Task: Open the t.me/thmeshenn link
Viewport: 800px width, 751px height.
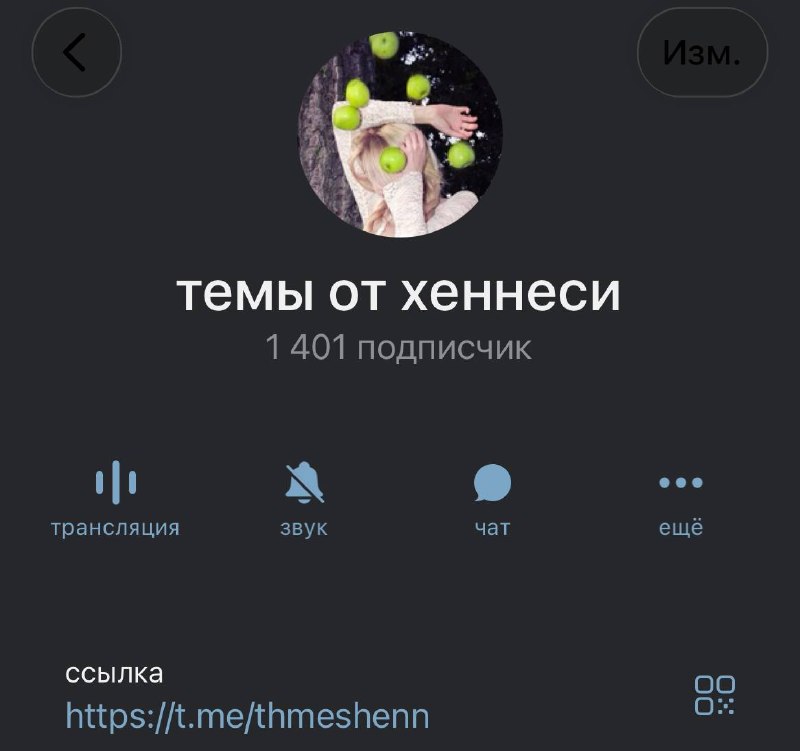Action: coord(247,716)
